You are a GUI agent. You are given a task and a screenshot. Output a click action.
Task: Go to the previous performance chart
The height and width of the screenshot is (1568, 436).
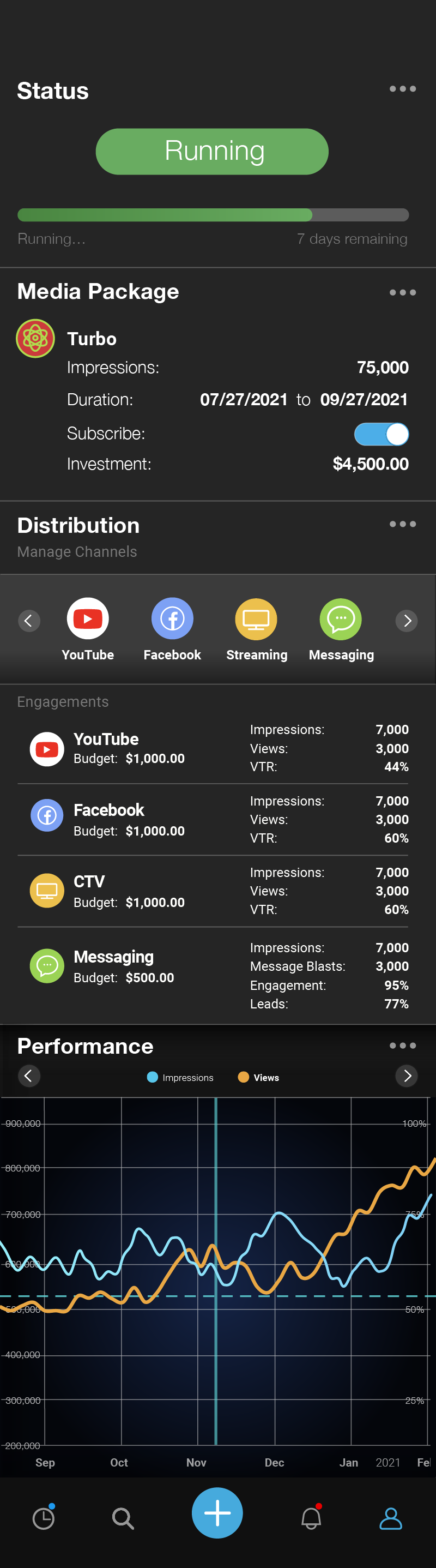28,1076
